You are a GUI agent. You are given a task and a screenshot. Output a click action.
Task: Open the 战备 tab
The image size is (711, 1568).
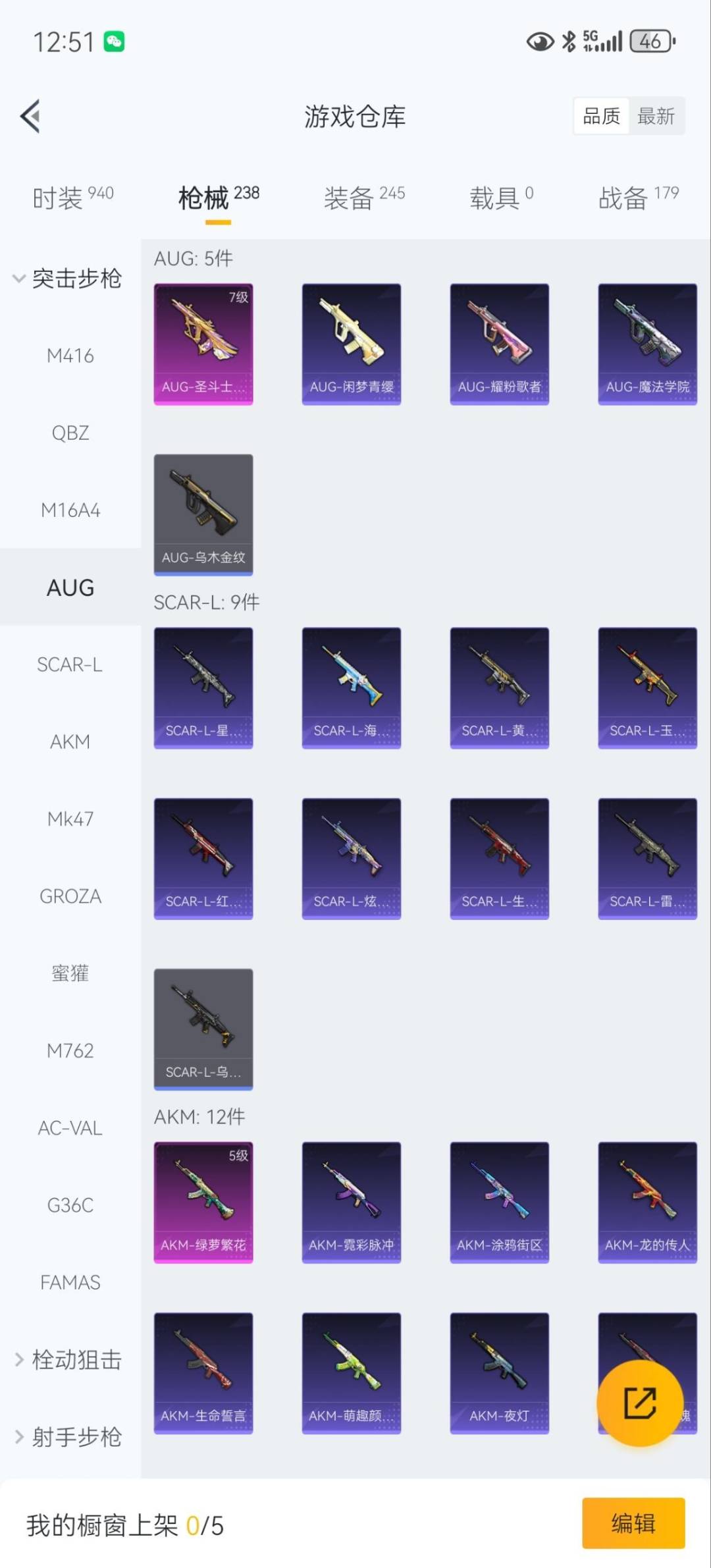point(638,197)
